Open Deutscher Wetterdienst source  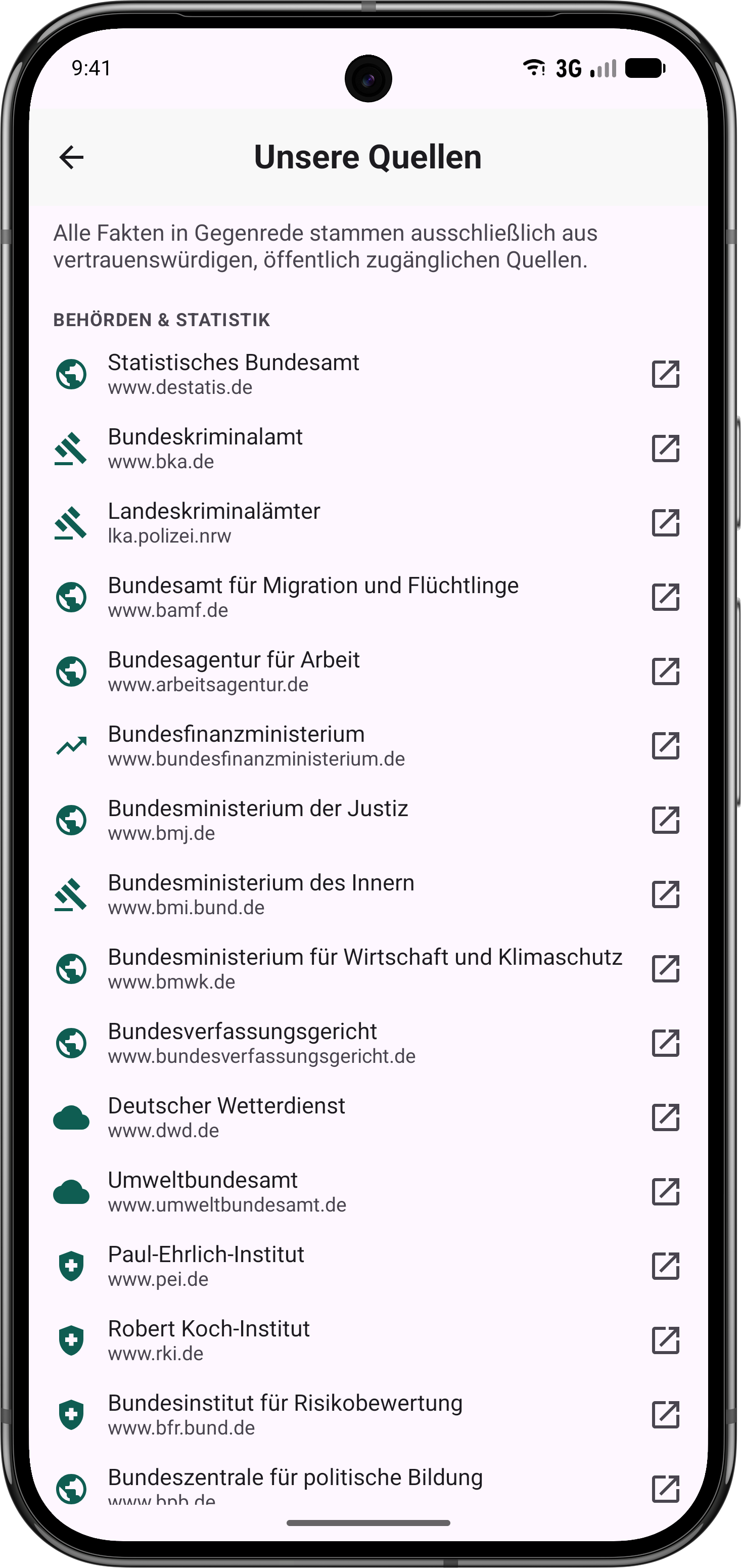click(x=368, y=1116)
